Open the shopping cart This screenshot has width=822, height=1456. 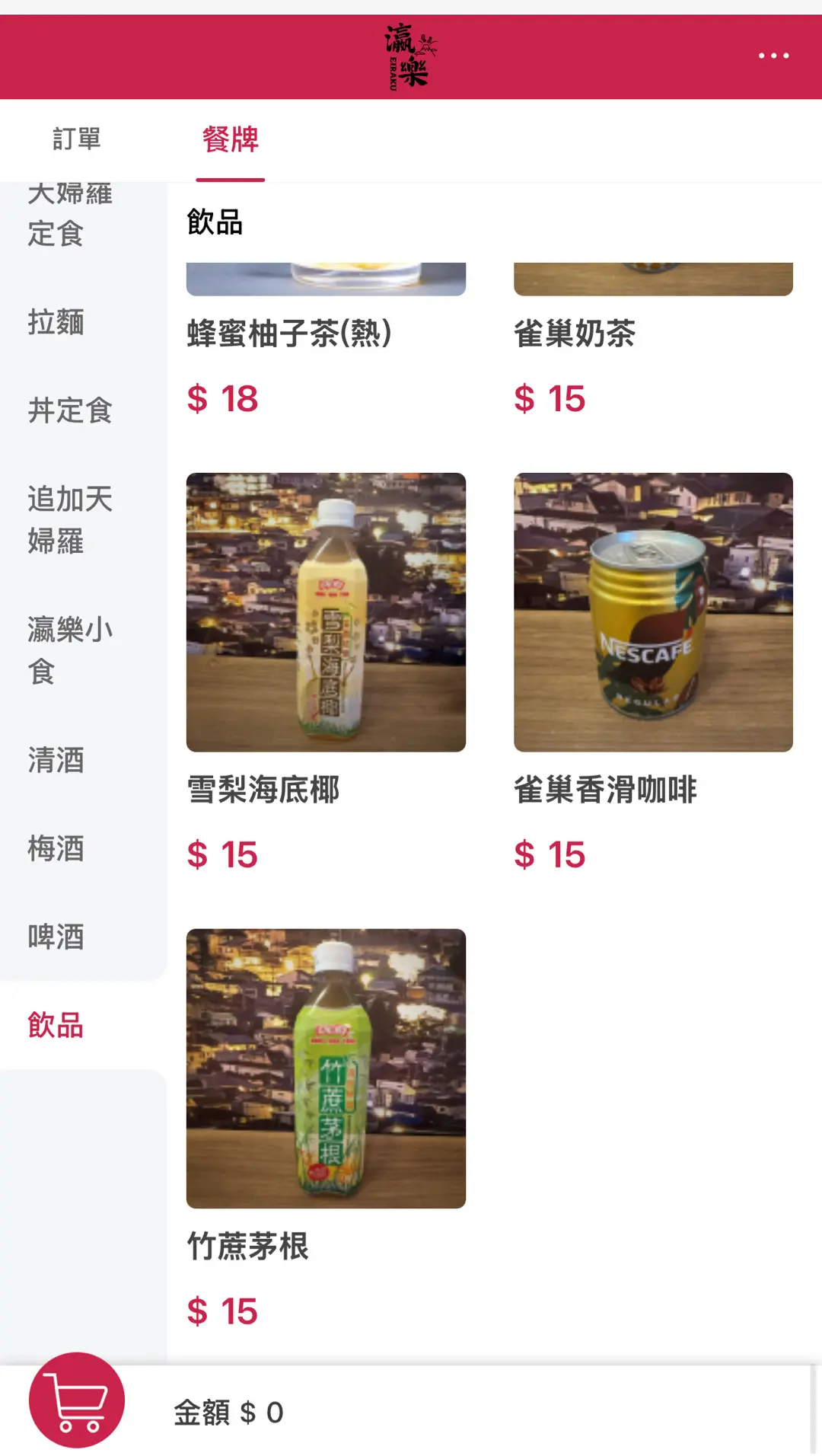(x=77, y=1400)
